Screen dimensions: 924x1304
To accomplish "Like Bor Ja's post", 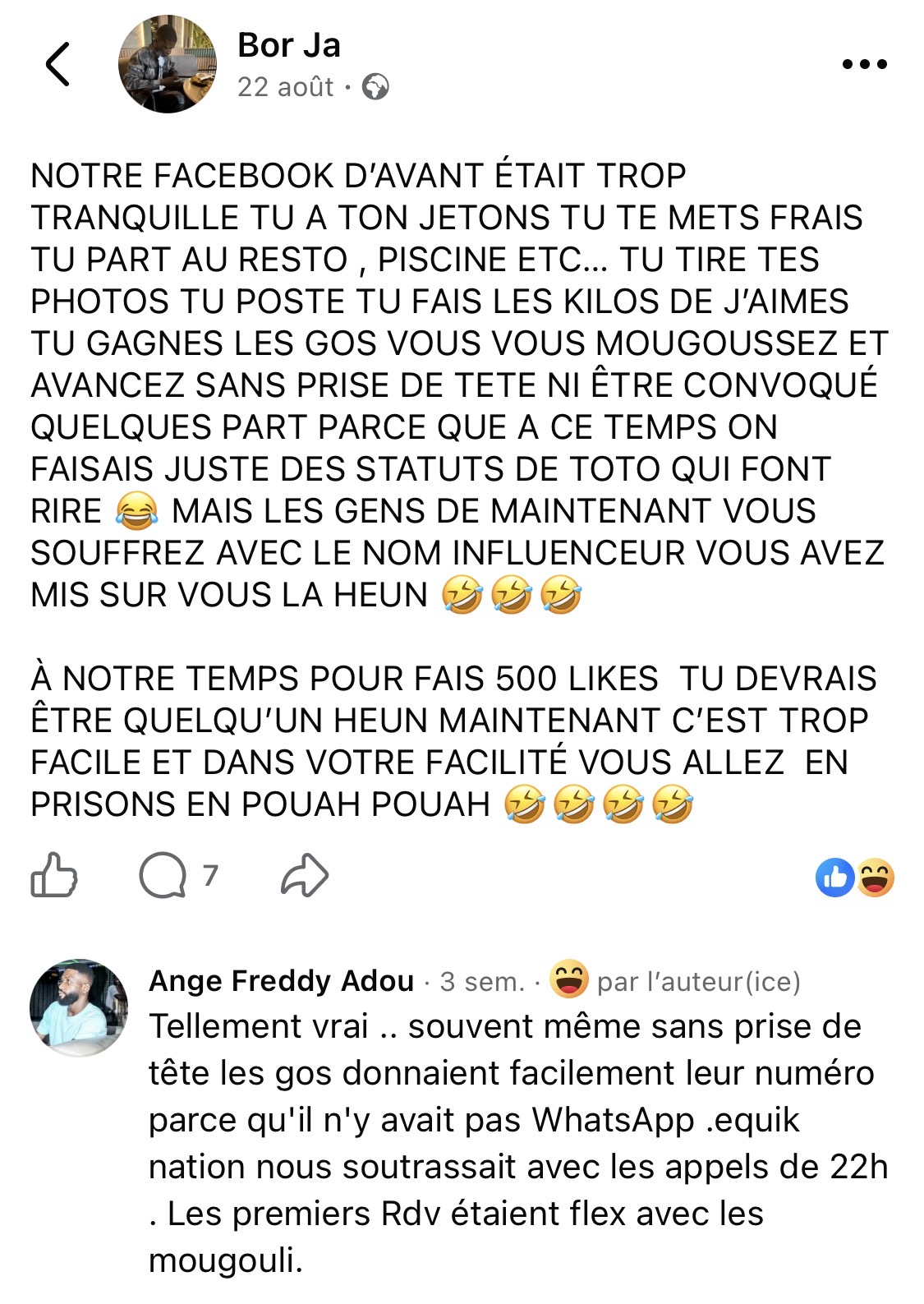I will (53, 875).
